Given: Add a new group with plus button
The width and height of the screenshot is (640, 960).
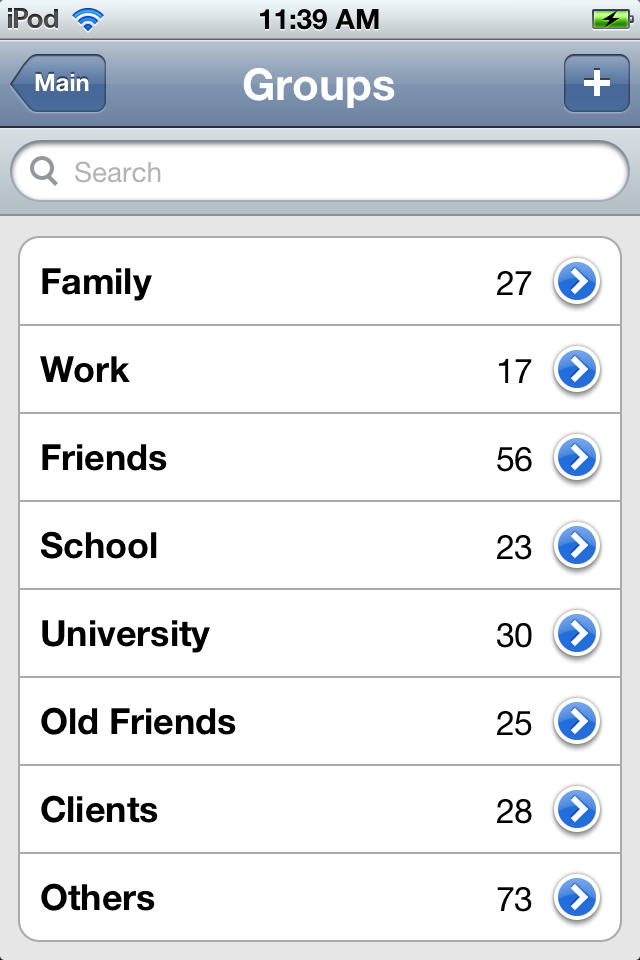Looking at the screenshot, I should (x=596, y=83).
